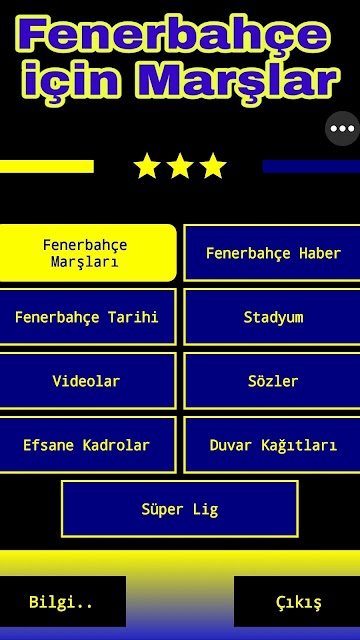Open the Stadyum section

272,317
